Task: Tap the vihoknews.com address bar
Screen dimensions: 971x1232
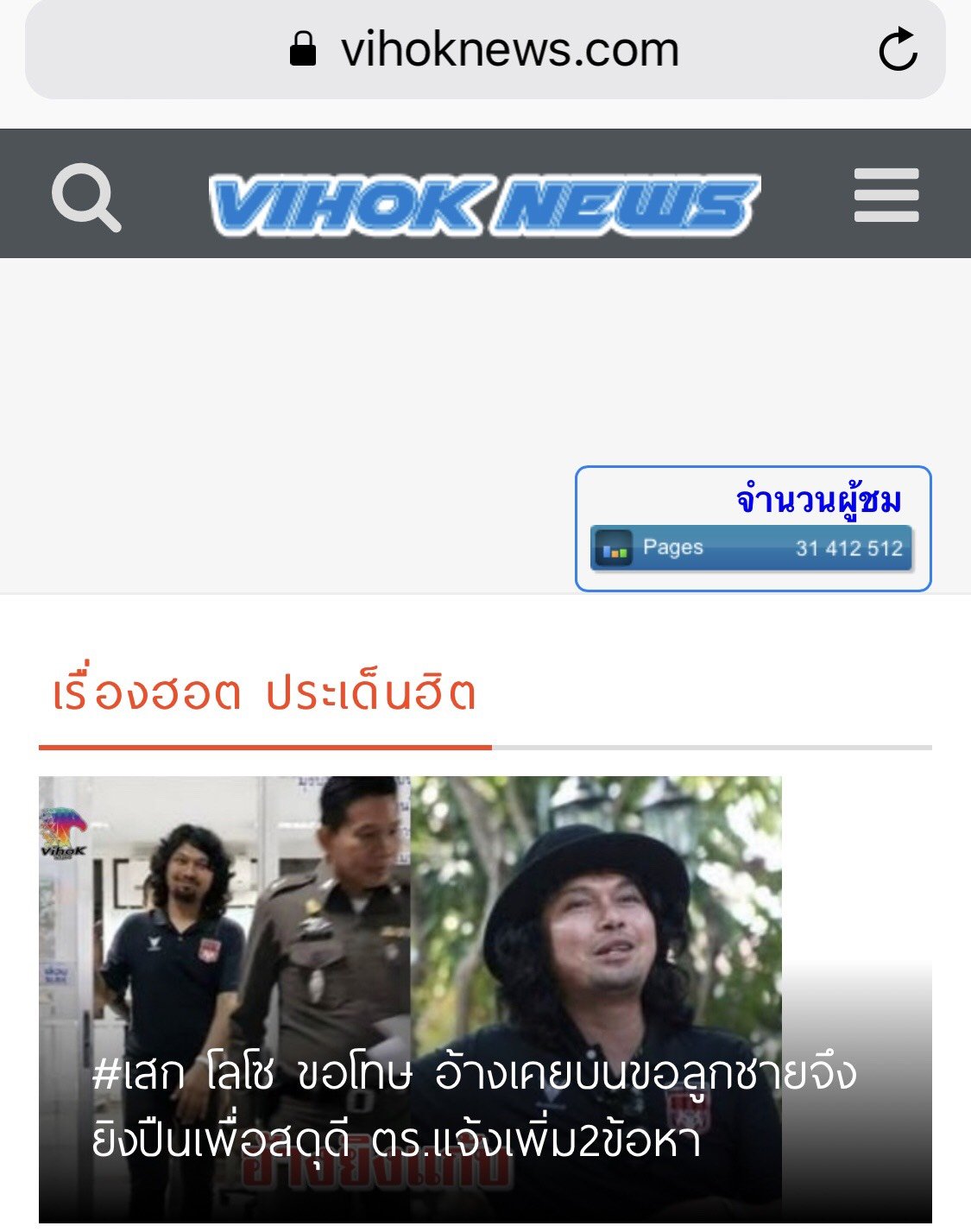Action: click(483, 50)
